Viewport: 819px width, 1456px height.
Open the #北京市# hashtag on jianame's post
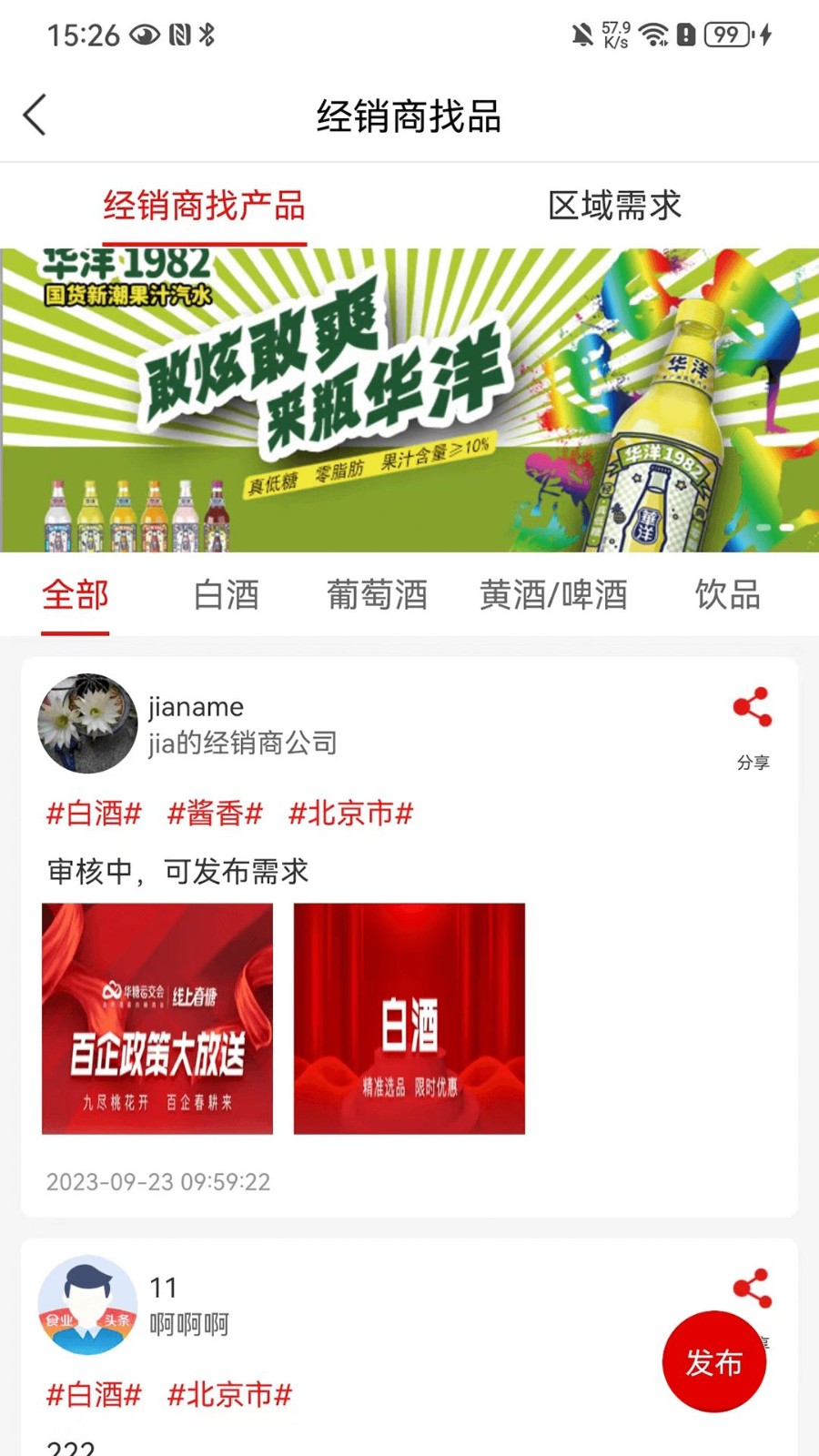(x=350, y=814)
